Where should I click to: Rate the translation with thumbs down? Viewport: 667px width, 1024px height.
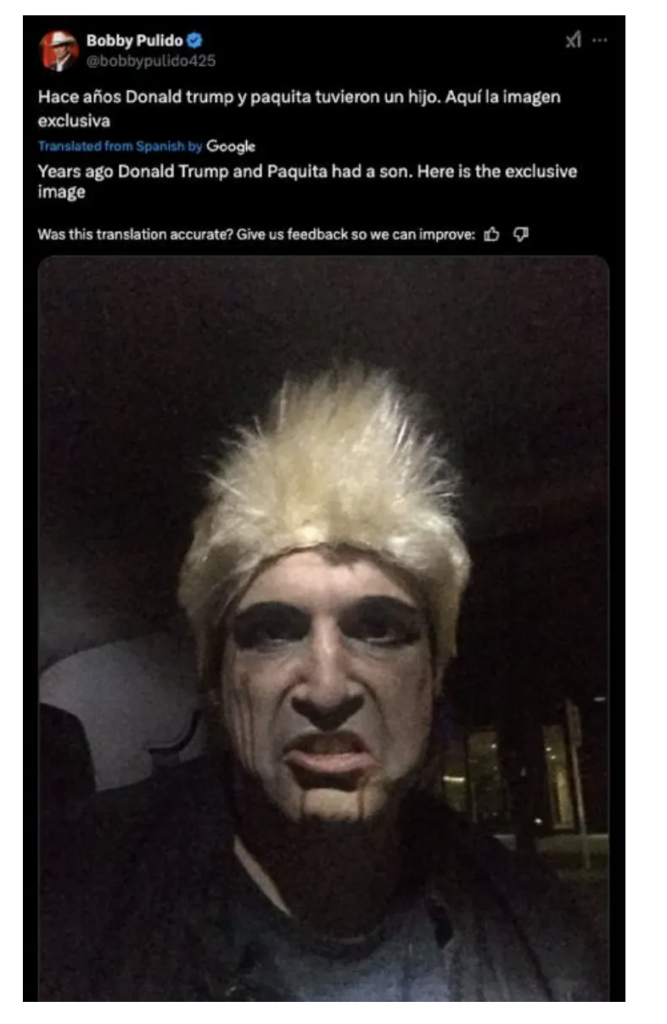(520, 234)
